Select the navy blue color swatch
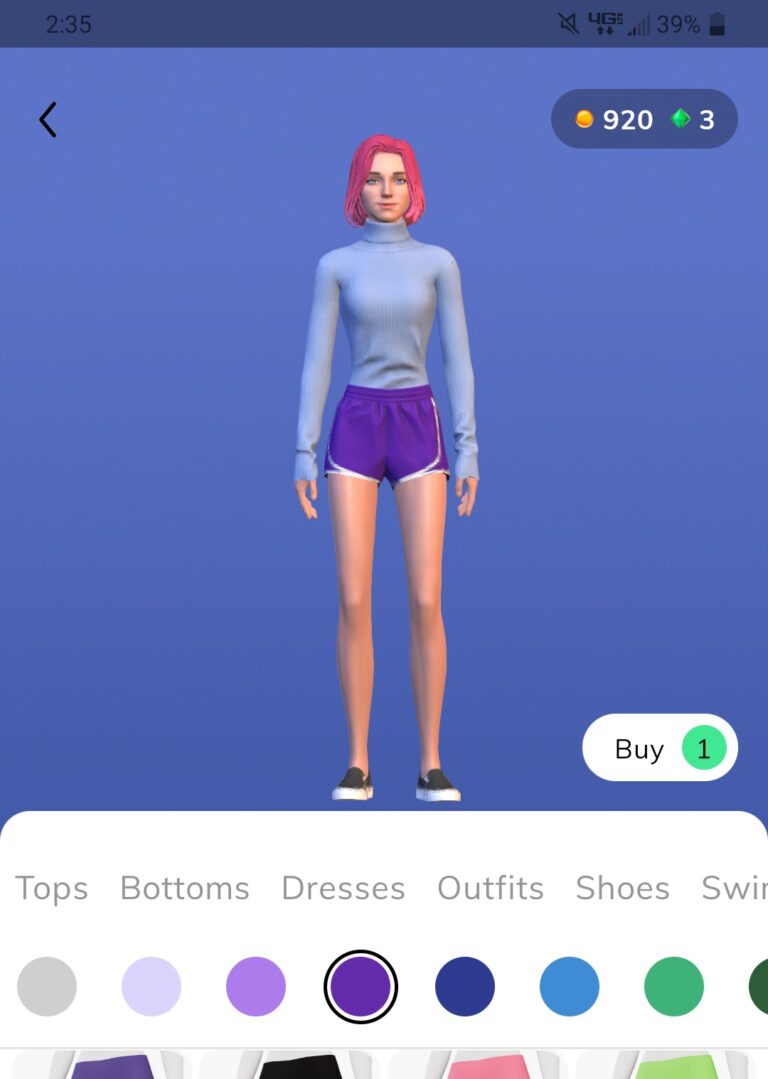The image size is (768, 1079). pyautogui.click(x=465, y=986)
